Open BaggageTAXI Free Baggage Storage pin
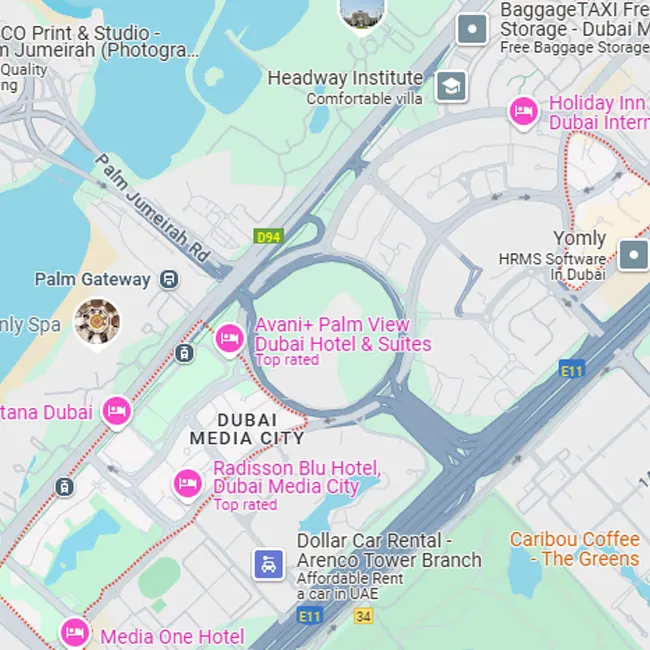This screenshot has width=650, height=650. (x=472, y=28)
